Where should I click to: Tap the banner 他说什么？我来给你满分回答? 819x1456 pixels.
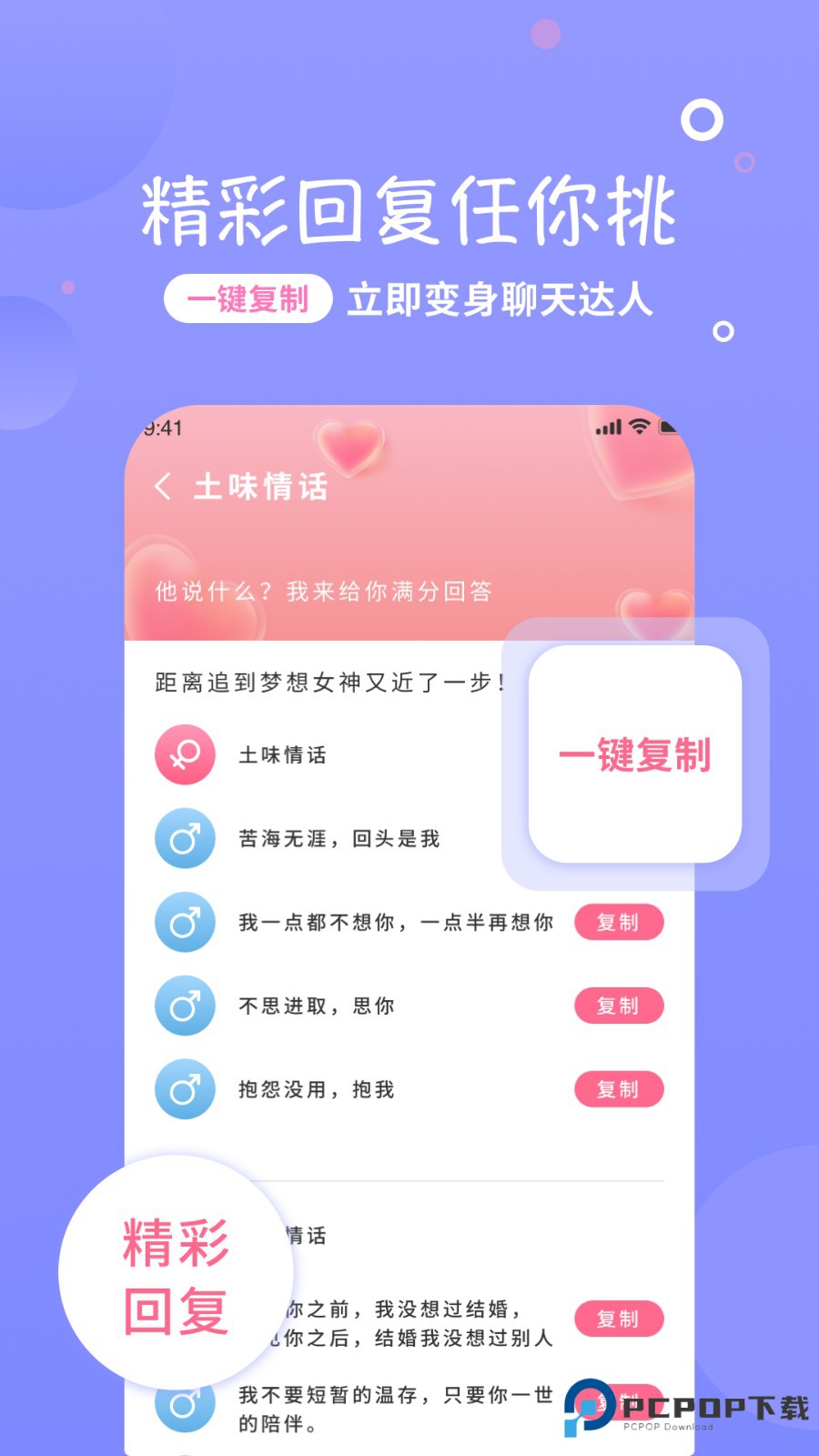(323, 591)
